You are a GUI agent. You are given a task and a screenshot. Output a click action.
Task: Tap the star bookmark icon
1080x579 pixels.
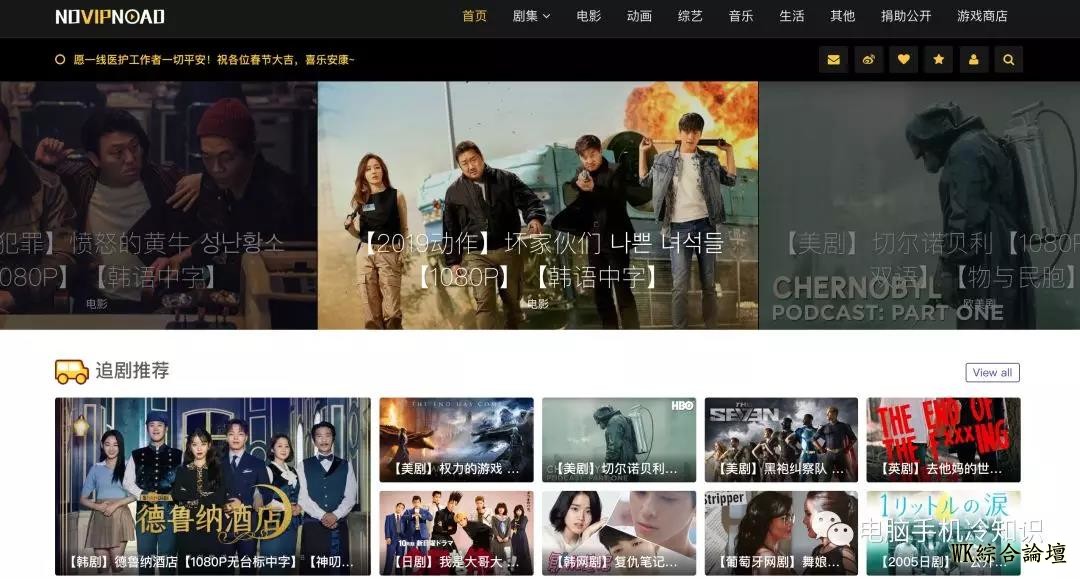[x=938, y=60]
